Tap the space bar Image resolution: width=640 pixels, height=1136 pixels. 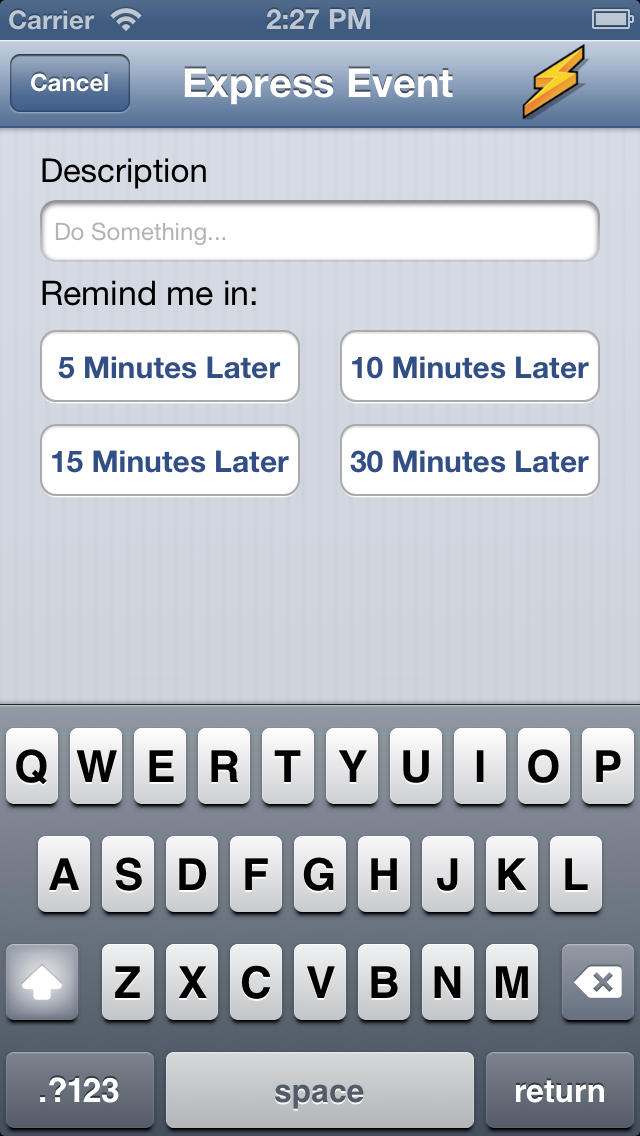[320, 1090]
